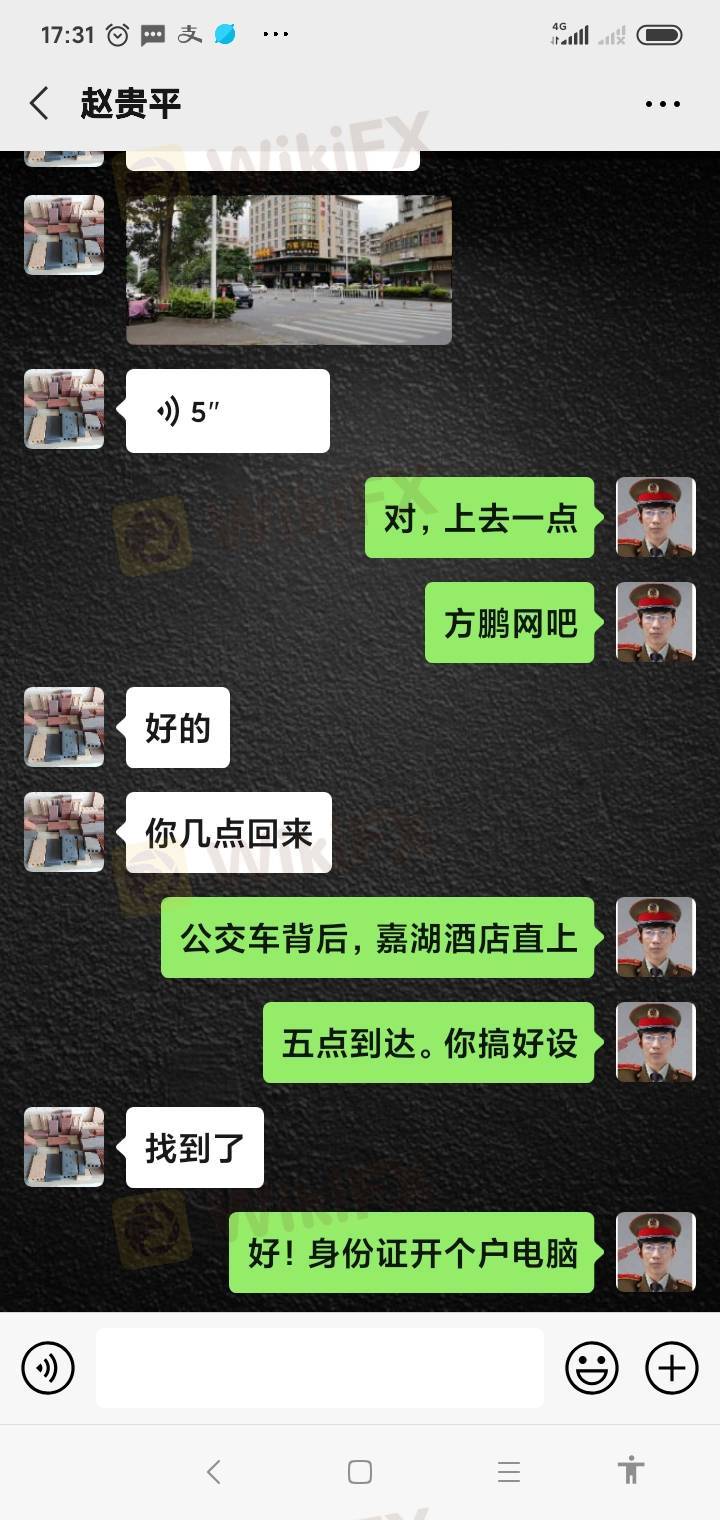This screenshot has height=1520, width=720.
Task: Tap system home button
Action: (360, 1471)
